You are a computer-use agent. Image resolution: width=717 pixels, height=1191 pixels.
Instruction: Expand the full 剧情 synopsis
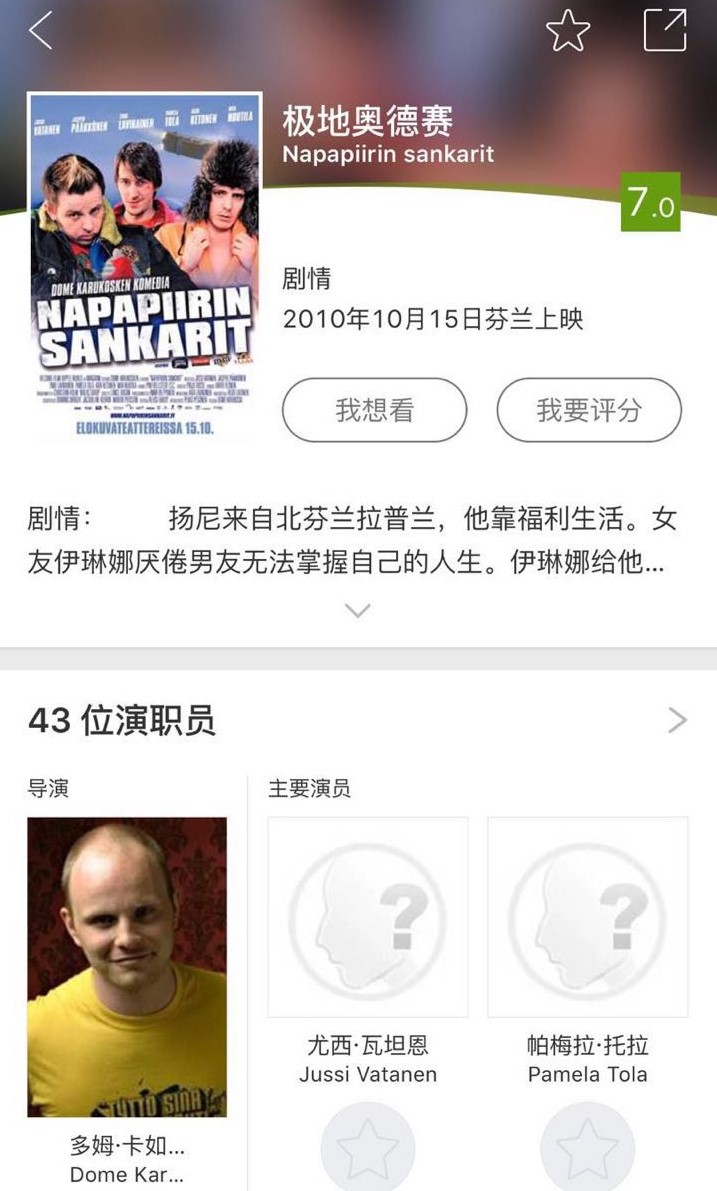pyautogui.click(x=357, y=611)
